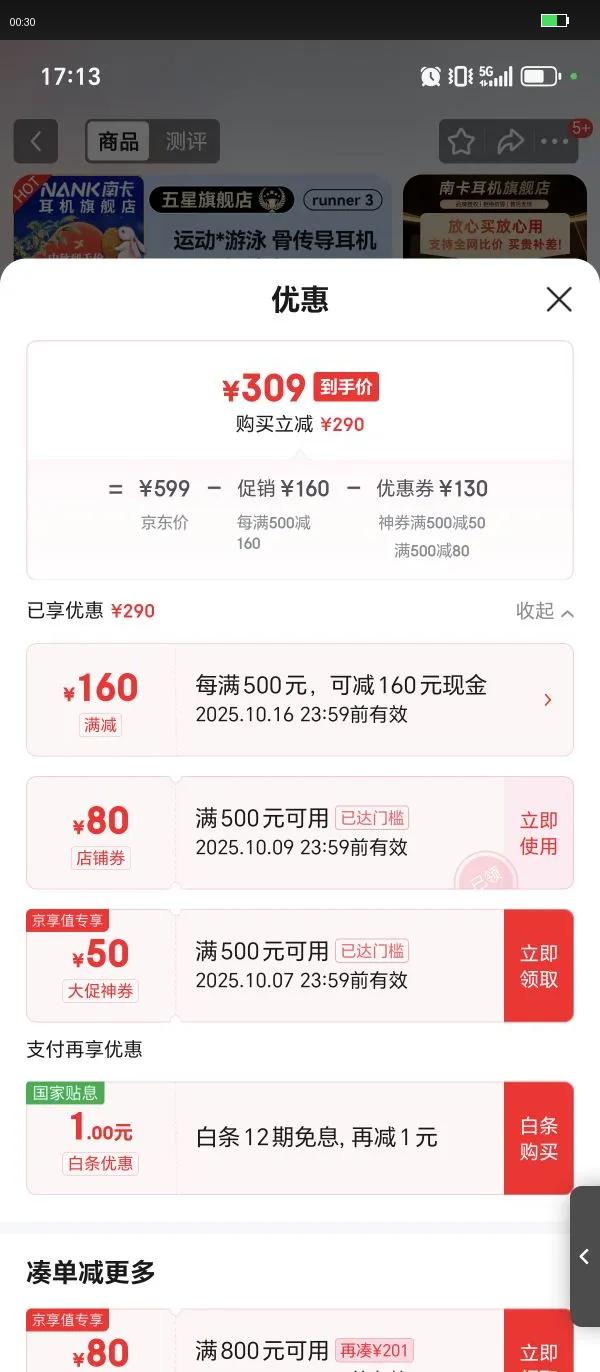Expand the side floating panel arrow

585,1257
